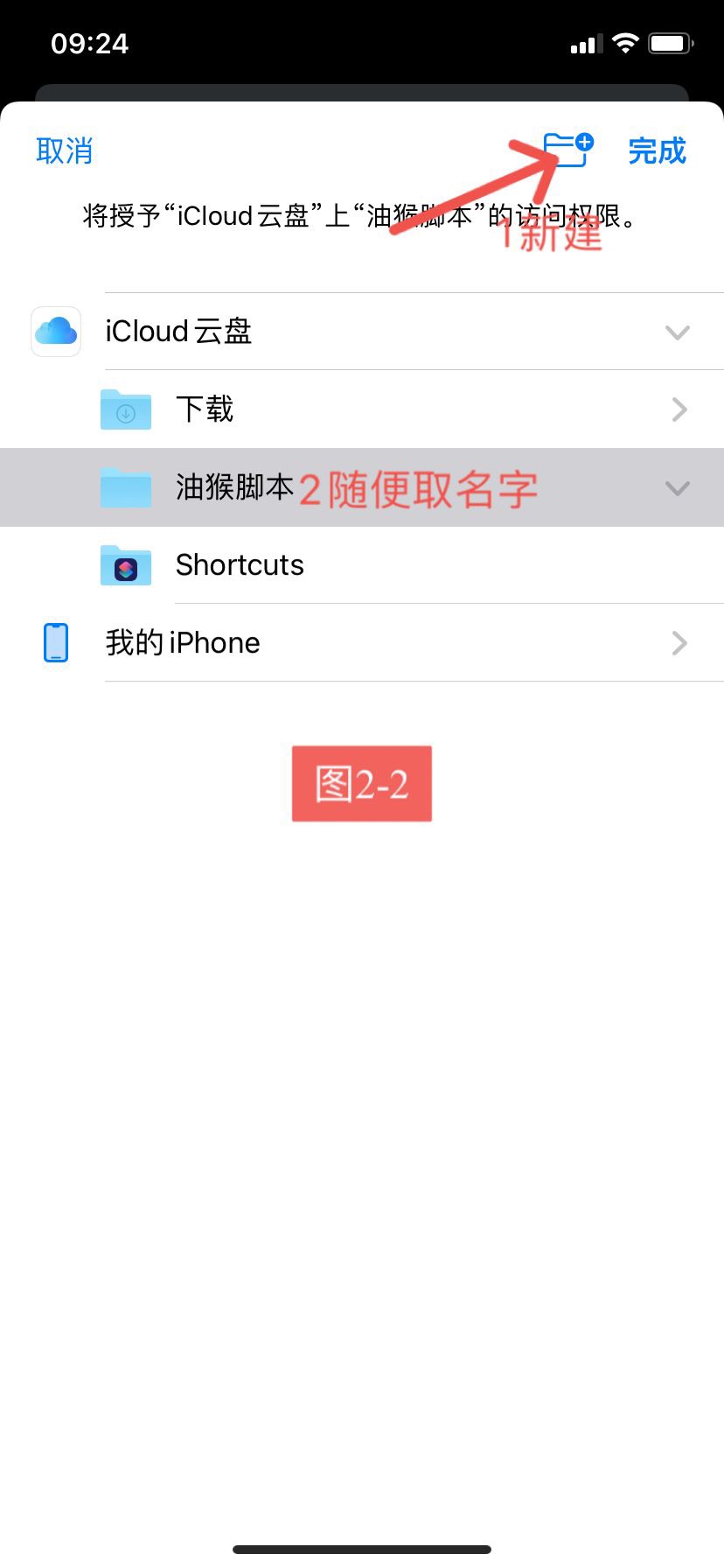Screen dimensions: 724x1568
Task: Tap the 下载 downloads folder icon
Action: [126, 409]
